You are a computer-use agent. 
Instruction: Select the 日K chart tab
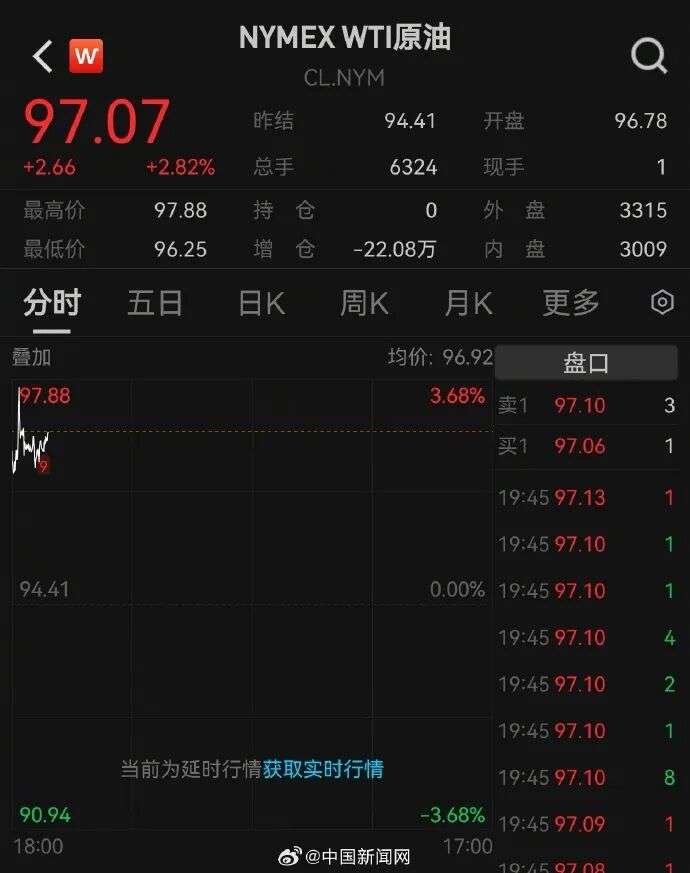(x=261, y=302)
